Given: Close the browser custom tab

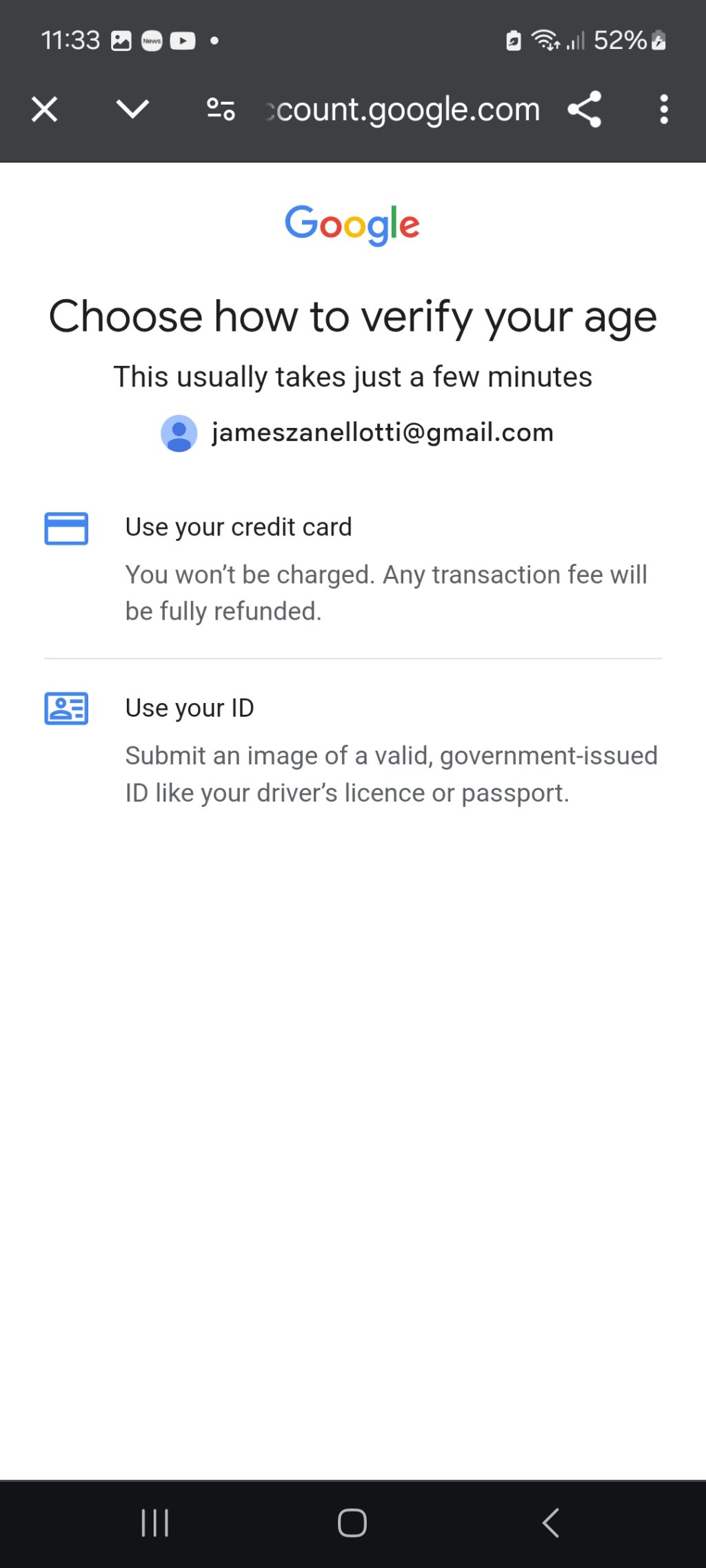Looking at the screenshot, I should 45,109.
